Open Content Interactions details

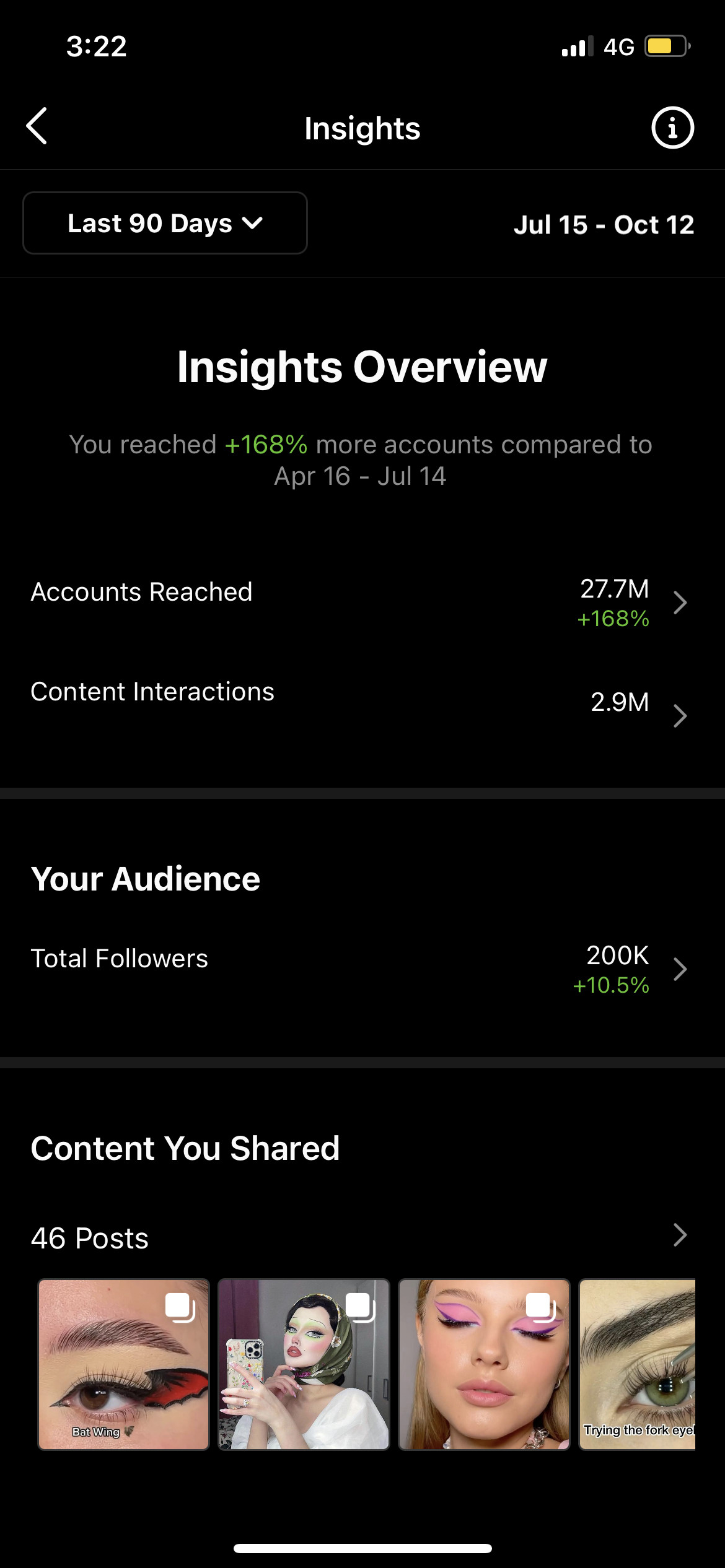click(x=362, y=703)
